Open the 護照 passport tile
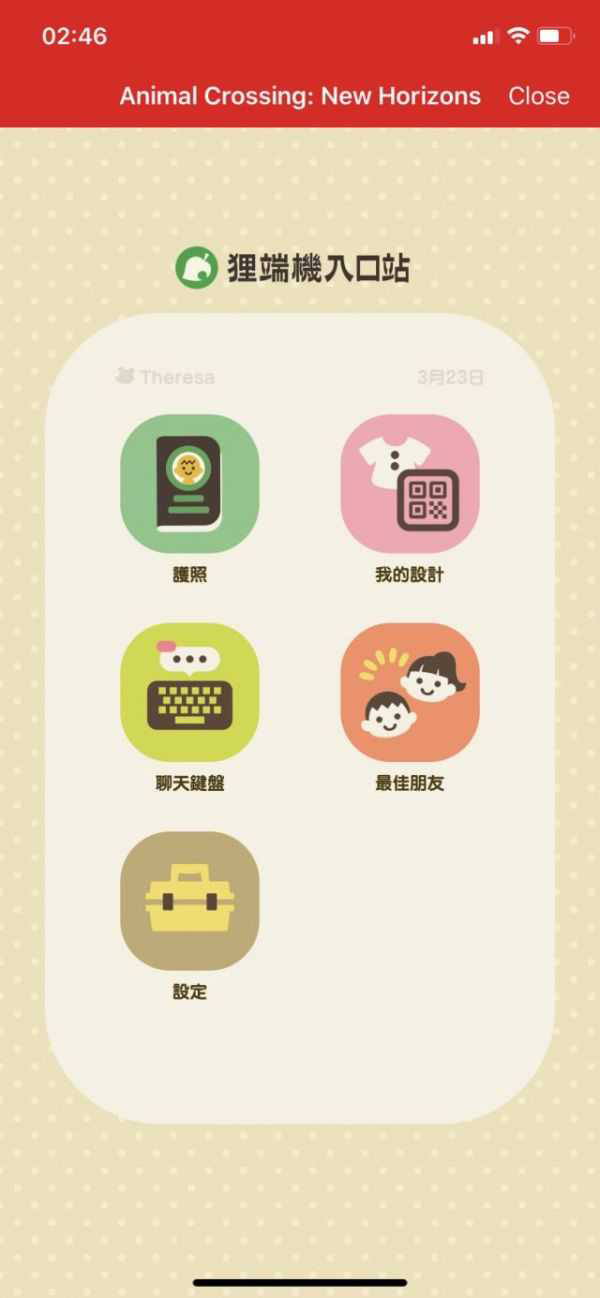 (x=189, y=484)
